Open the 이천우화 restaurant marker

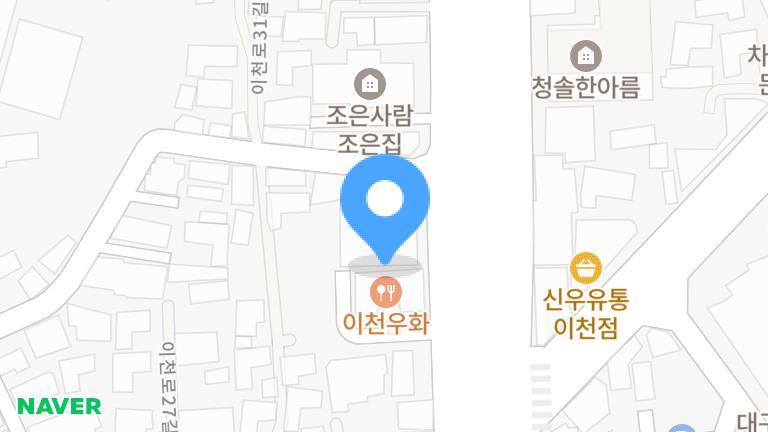click(x=385, y=292)
